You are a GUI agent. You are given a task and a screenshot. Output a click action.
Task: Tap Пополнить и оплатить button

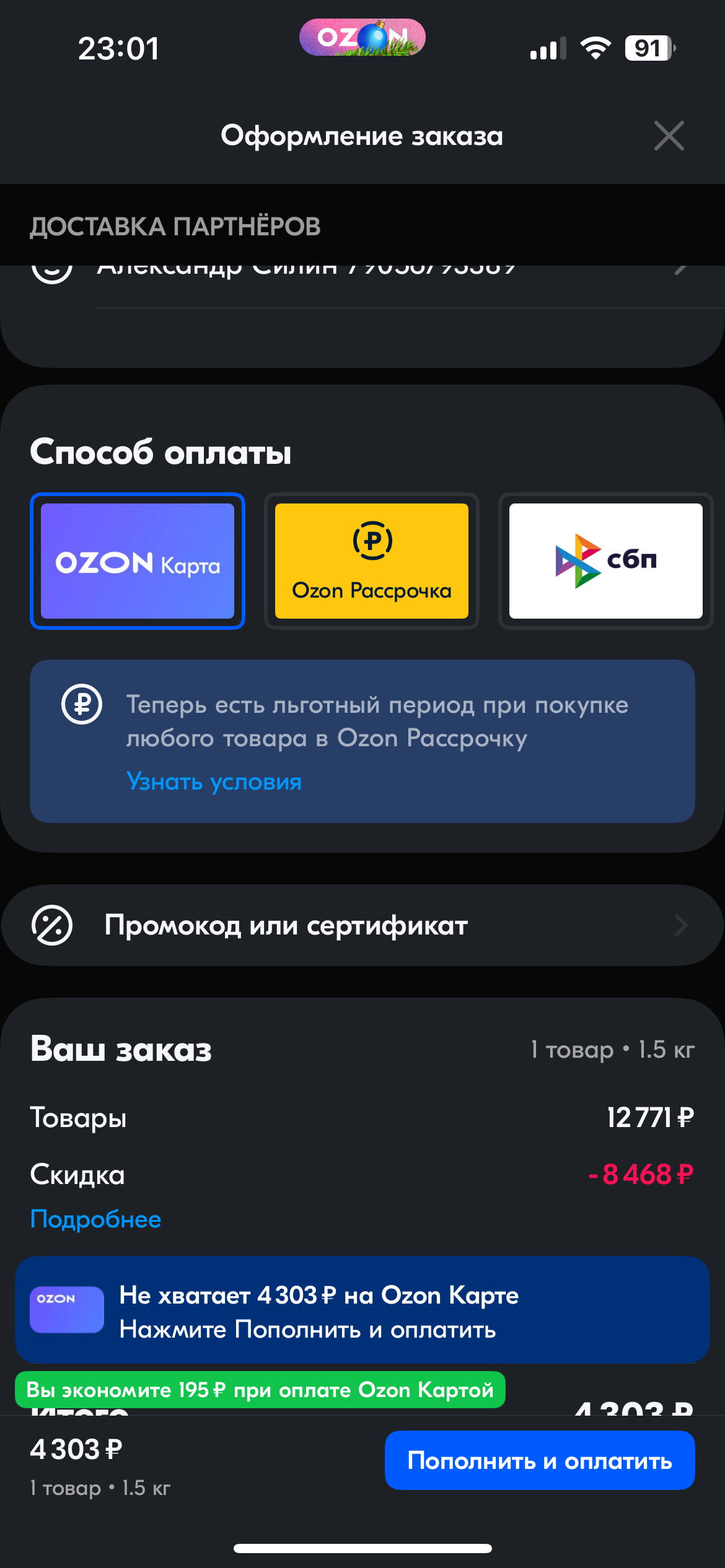[x=540, y=1460]
